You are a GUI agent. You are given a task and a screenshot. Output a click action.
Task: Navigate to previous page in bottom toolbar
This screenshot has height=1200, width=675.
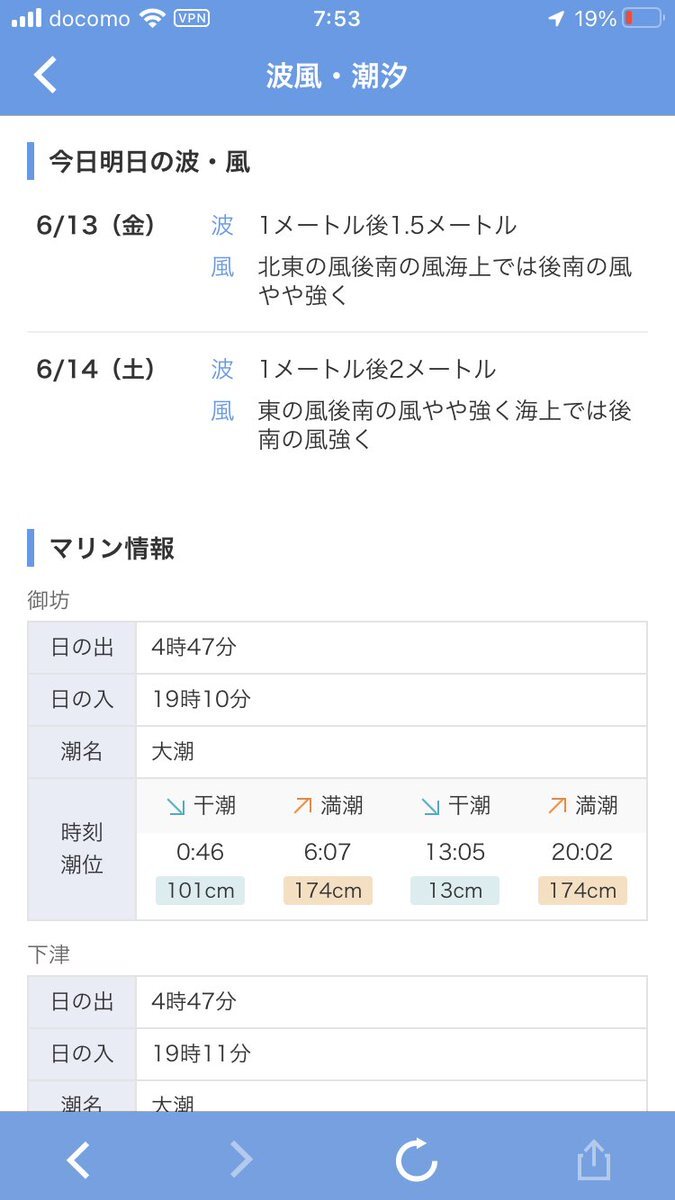pyautogui.click(x=78, y=1160)
